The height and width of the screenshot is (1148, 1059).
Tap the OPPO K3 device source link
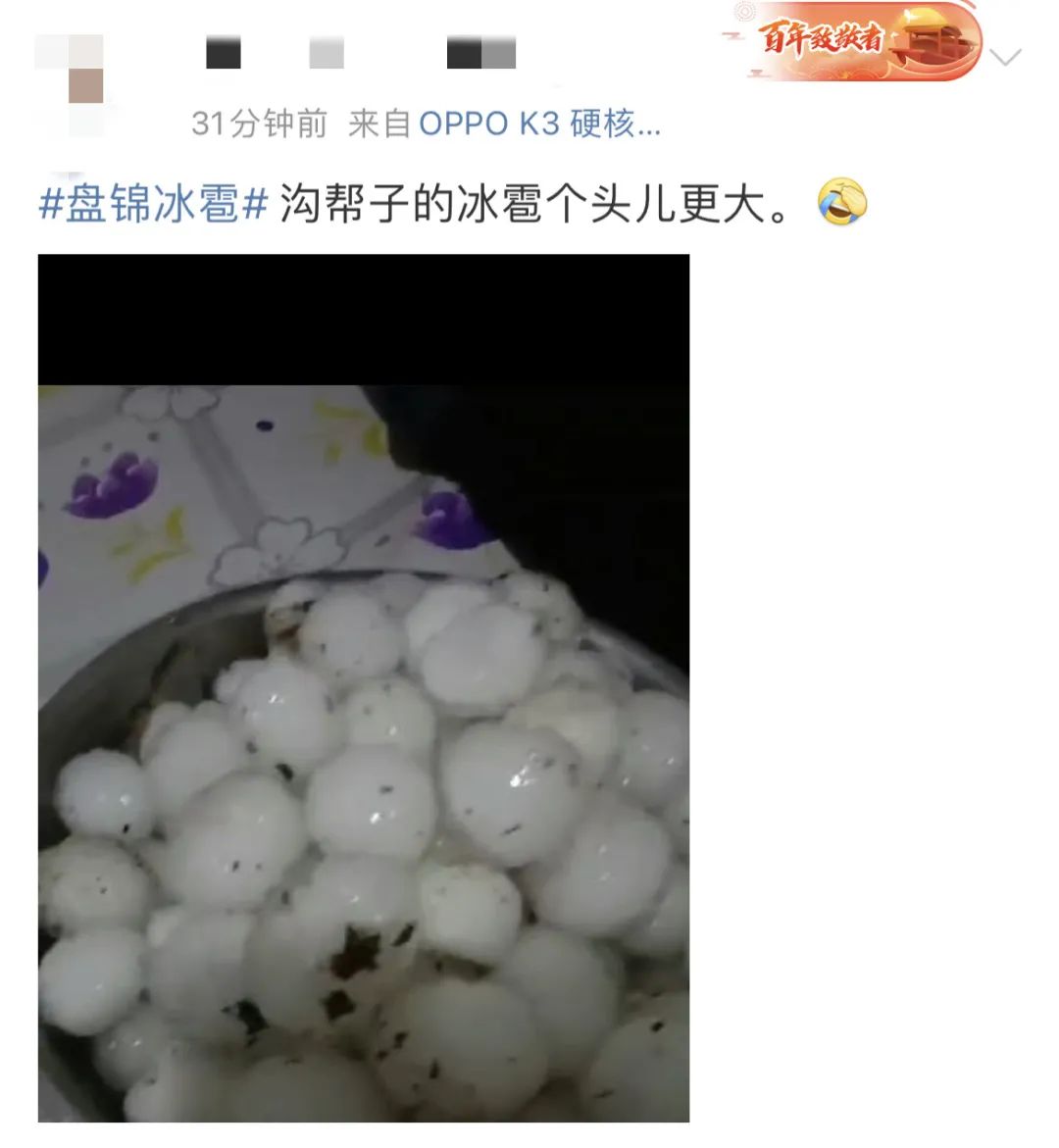point(539,124)
